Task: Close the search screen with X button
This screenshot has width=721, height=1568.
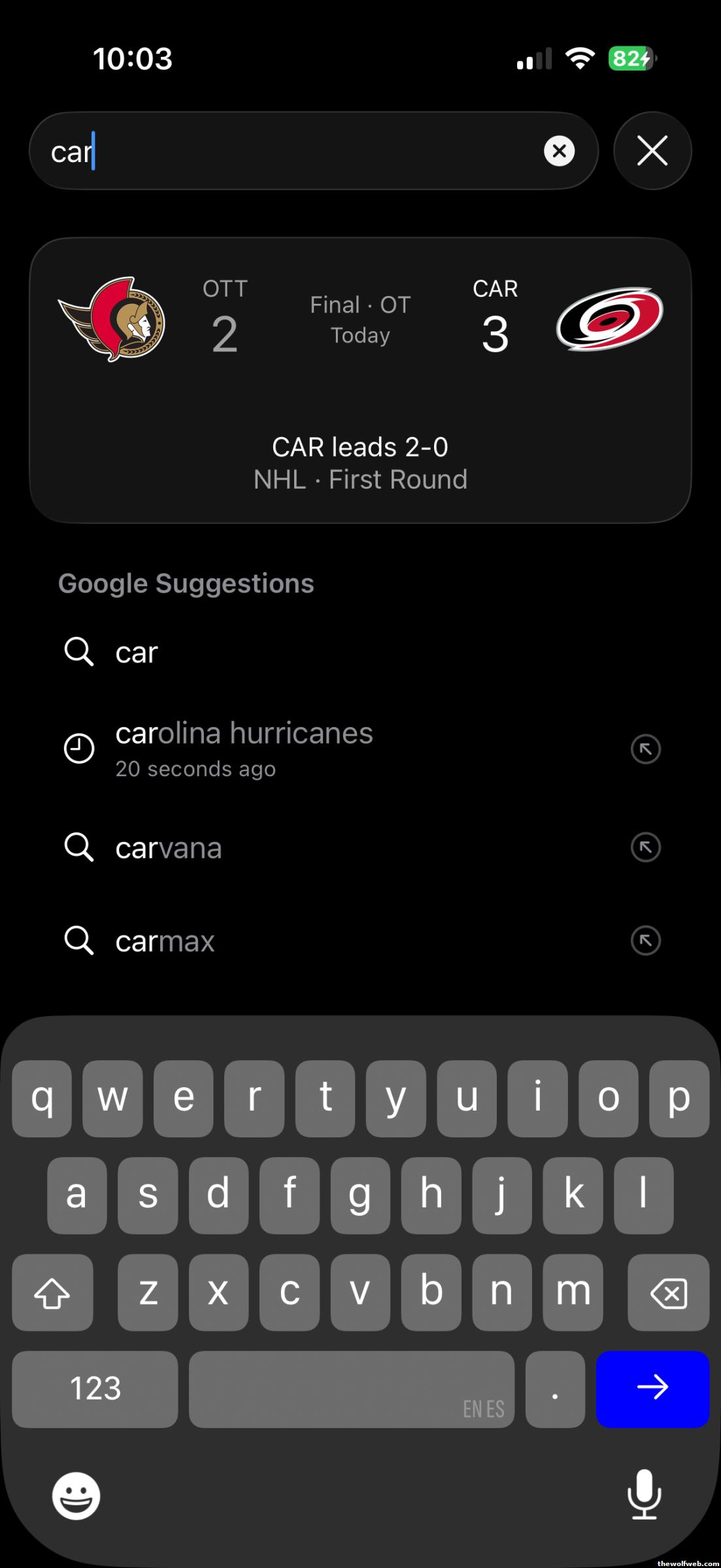Action: (652, 151)
